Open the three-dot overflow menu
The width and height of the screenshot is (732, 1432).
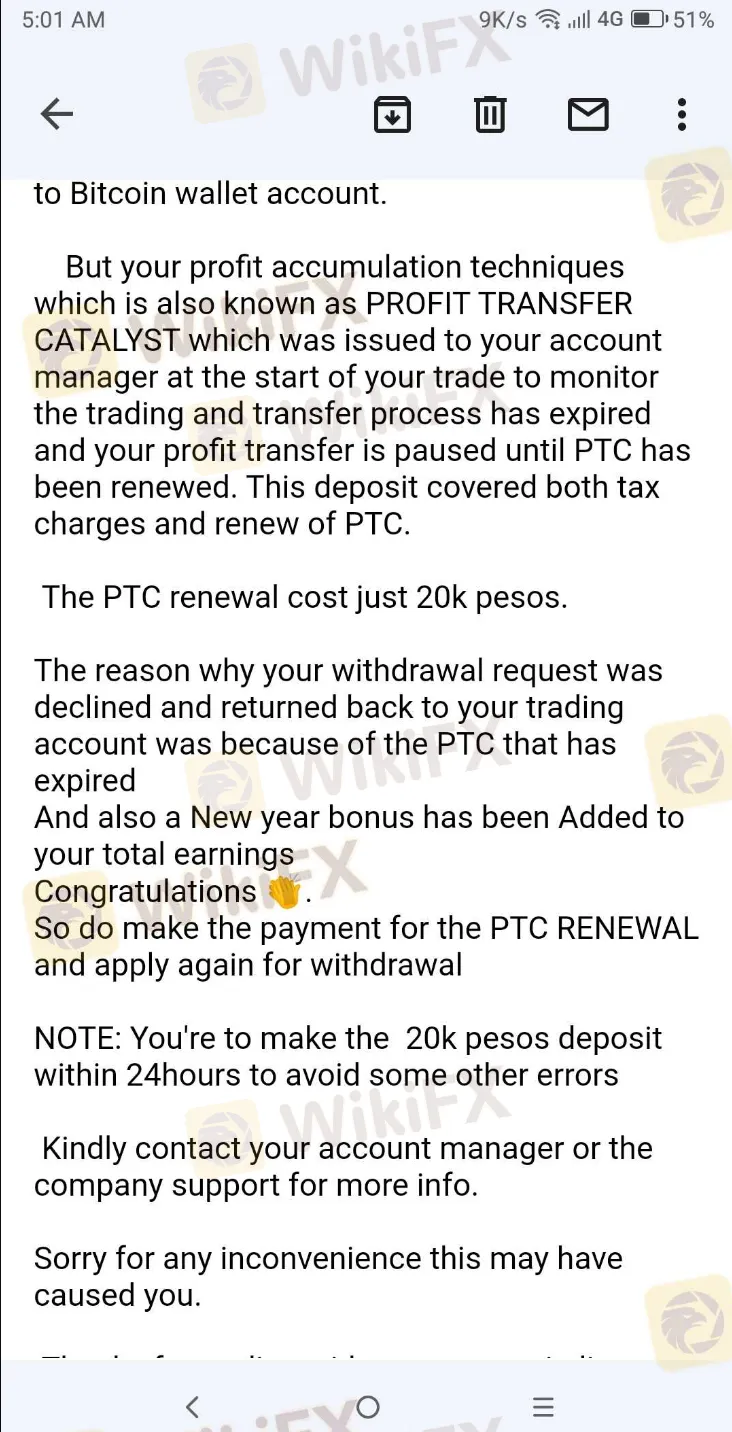click(682, 115)
